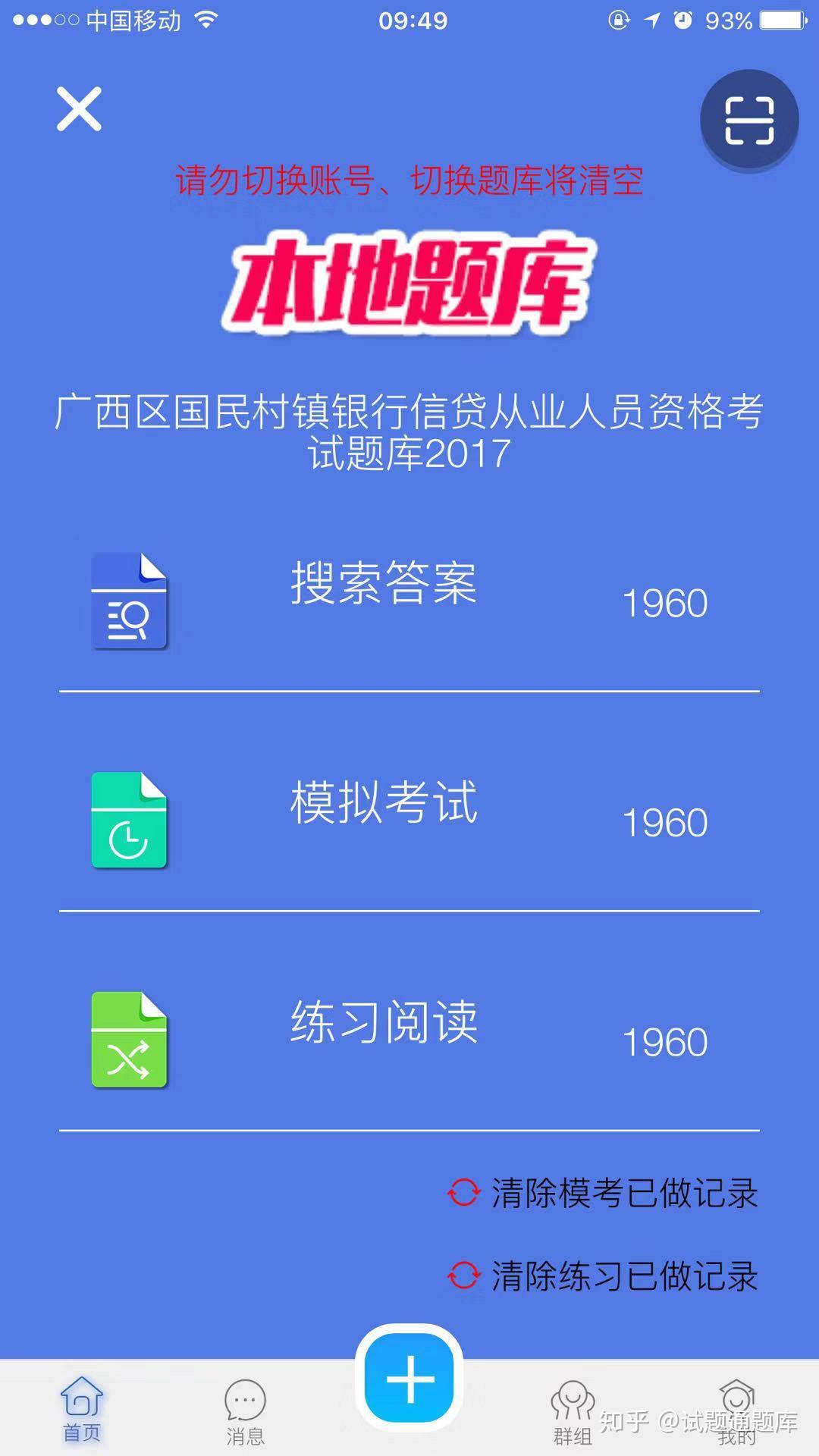Close the screen with the X button

(79, 108)
